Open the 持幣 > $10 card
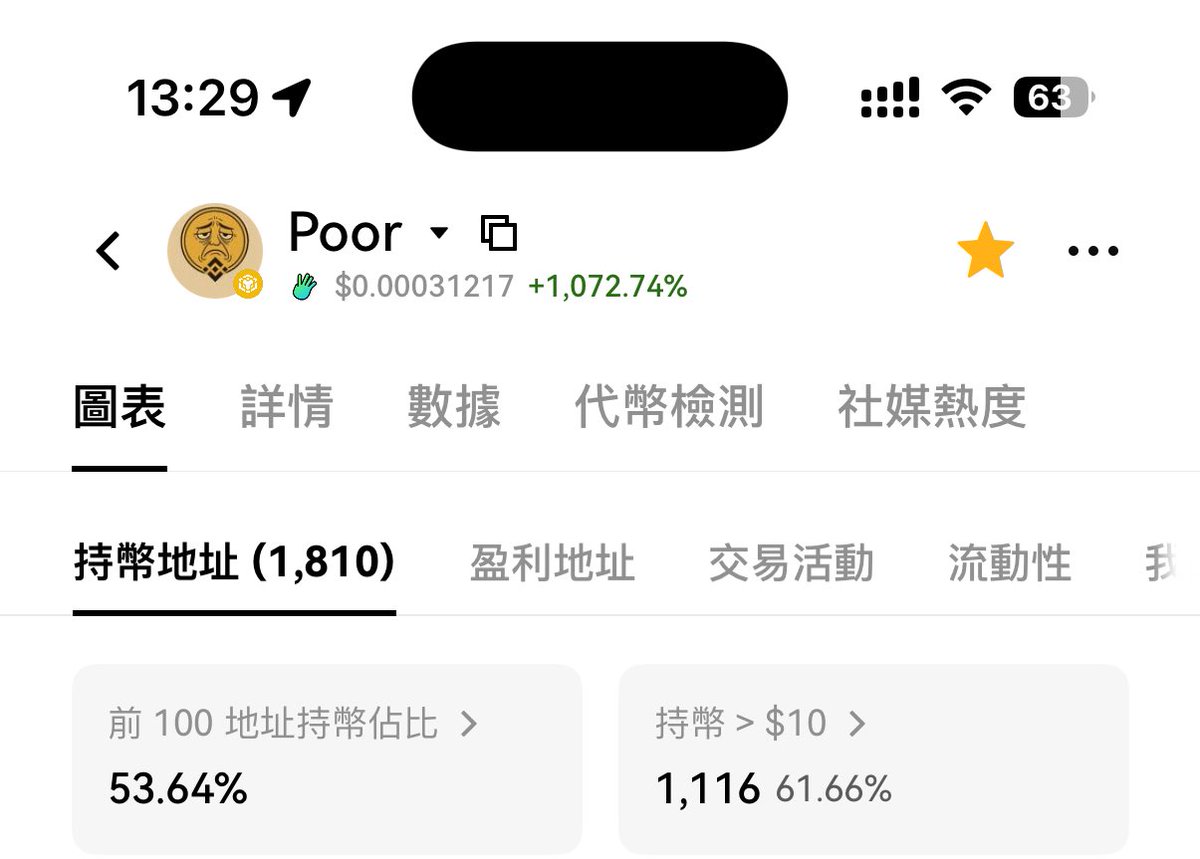Screen dimensions: 1200x859 (873, 757)
